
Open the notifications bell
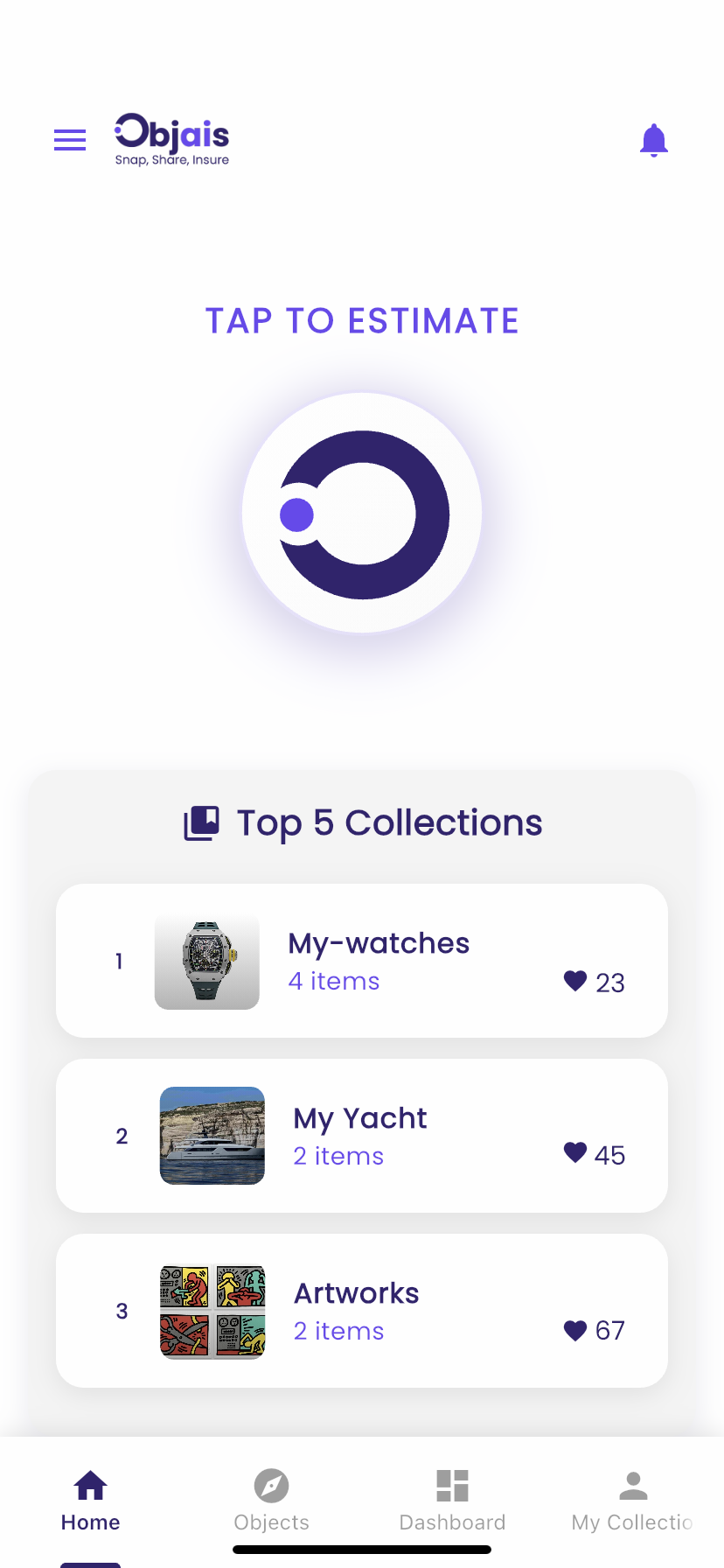(654, 140)
